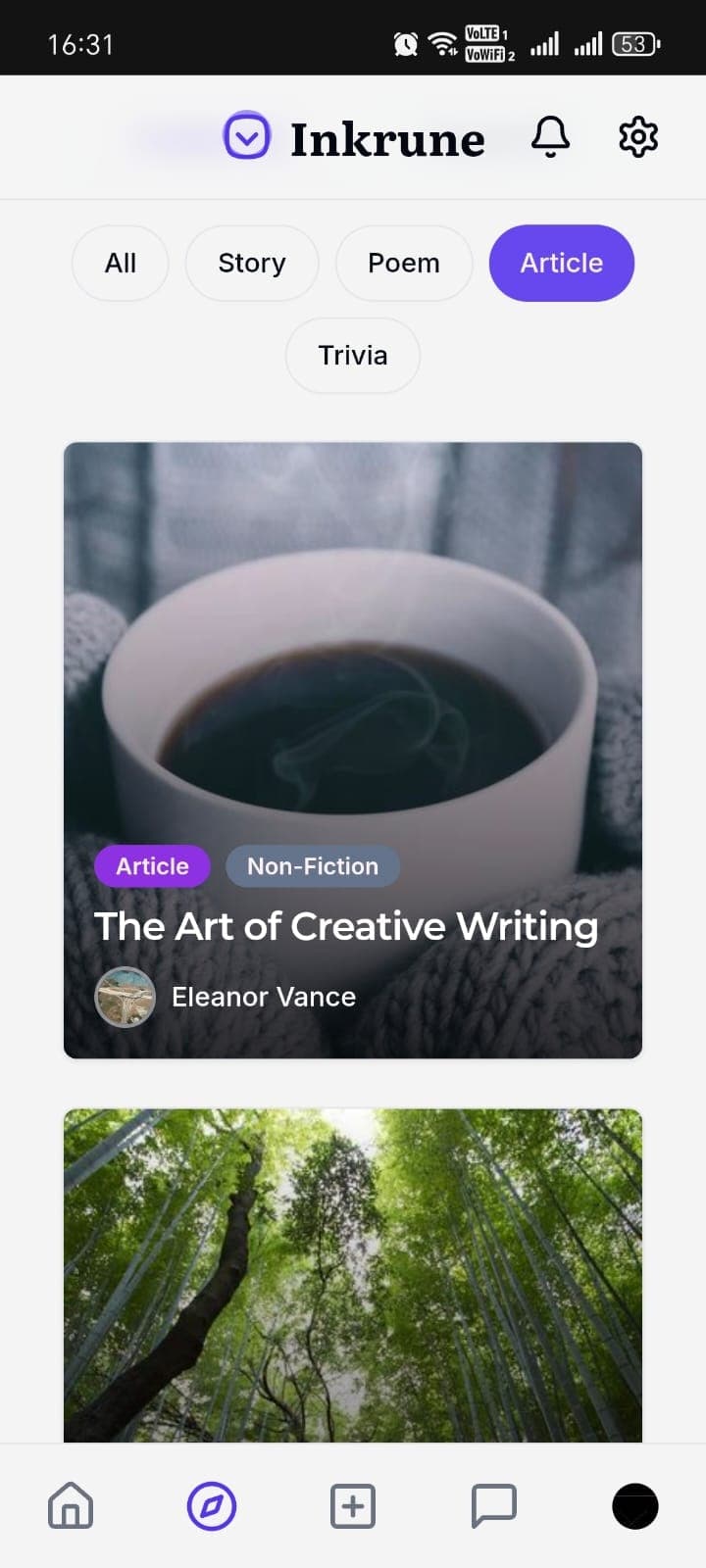The height and width of the screenshot is (1568, 706).
Task: Switch to the Explore compass tab
Action: [x=212, y=1506]
